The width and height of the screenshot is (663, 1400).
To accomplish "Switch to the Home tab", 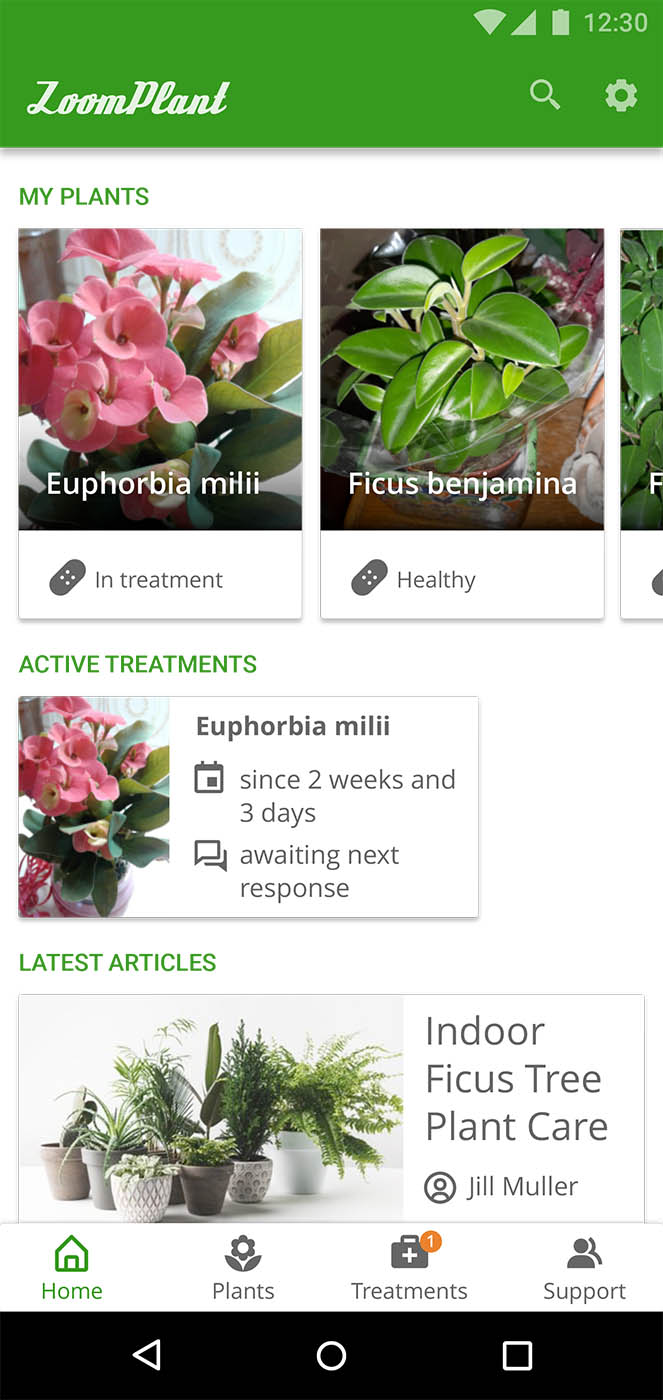I will pyautogui.click(x=72, y=1268).
